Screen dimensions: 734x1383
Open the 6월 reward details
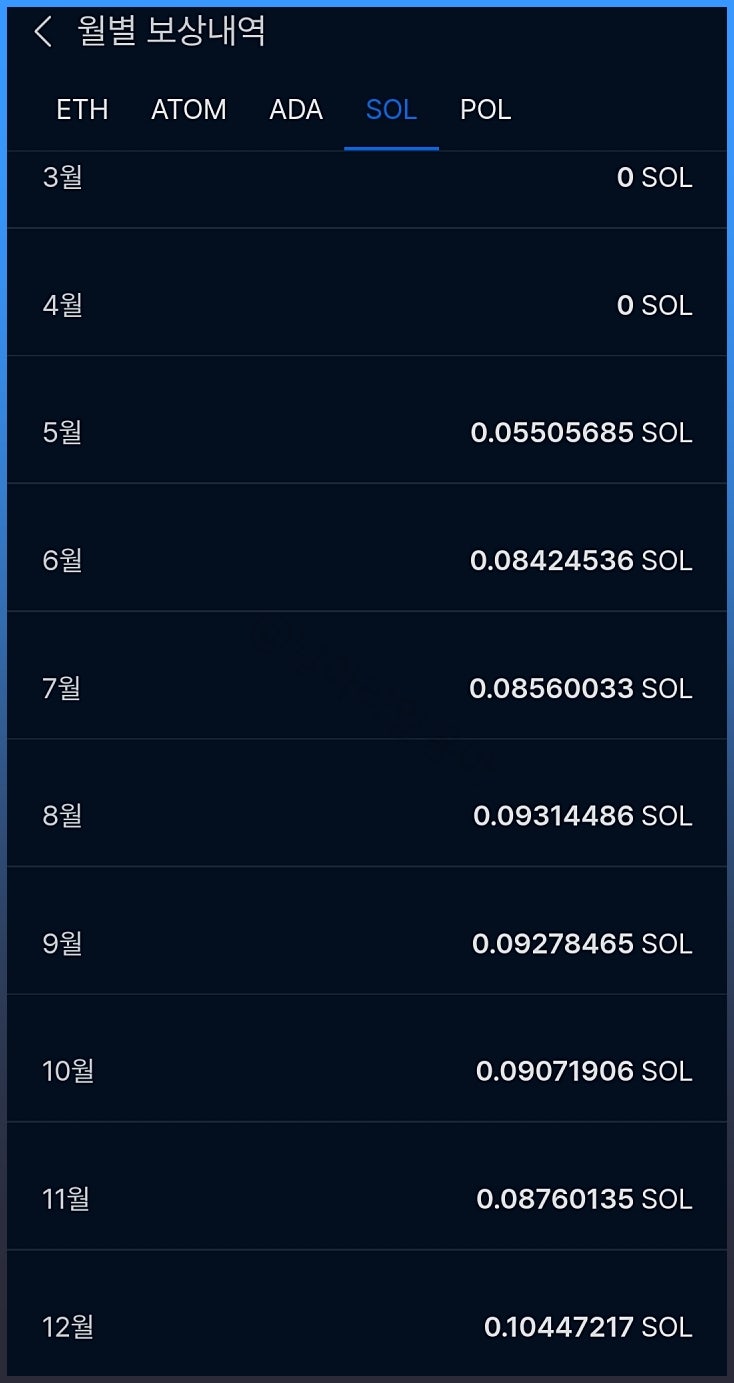367,560
